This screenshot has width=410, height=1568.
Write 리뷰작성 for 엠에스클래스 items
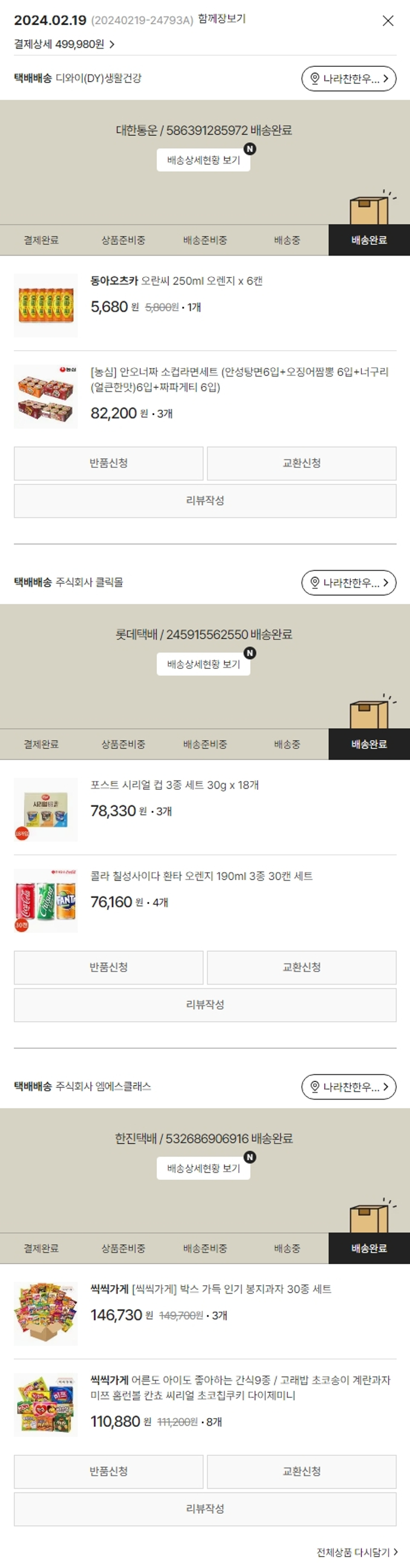[x=205, y=1508]
